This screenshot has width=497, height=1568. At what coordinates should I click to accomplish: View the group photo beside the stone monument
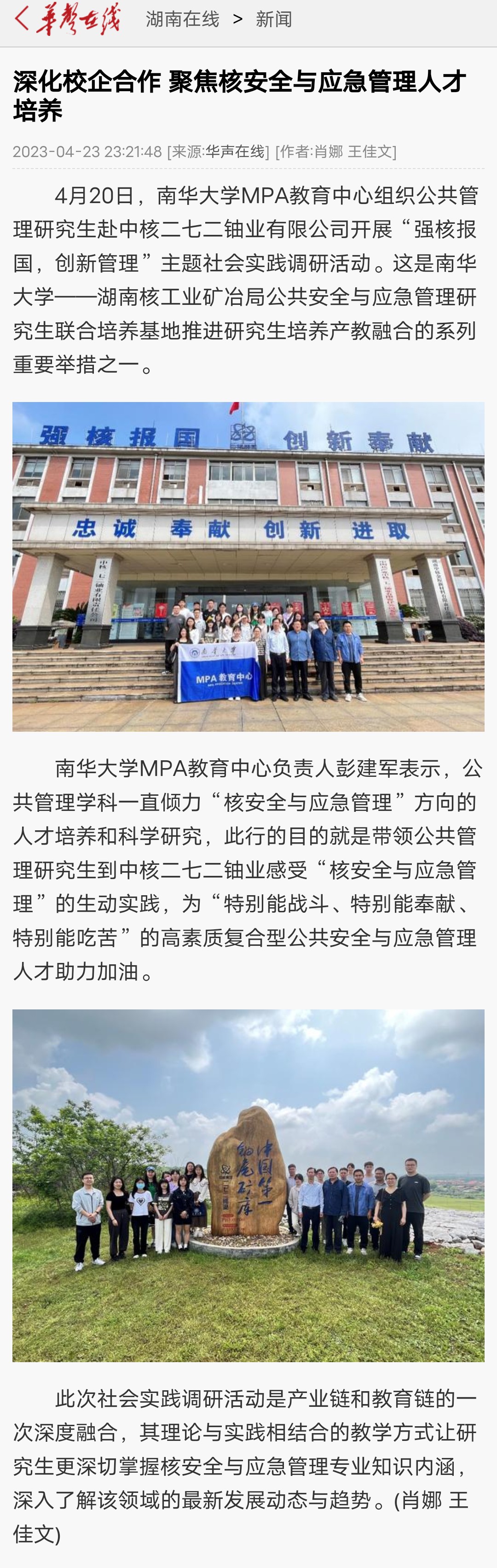coord(248,1185)
